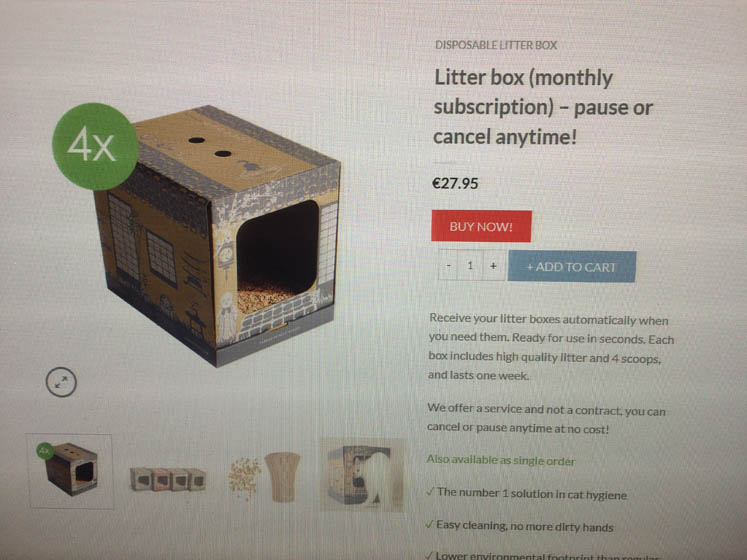Decrease quantity with the minus button
This screenshot has height=560, width=747.
click(x=449, y=266)
